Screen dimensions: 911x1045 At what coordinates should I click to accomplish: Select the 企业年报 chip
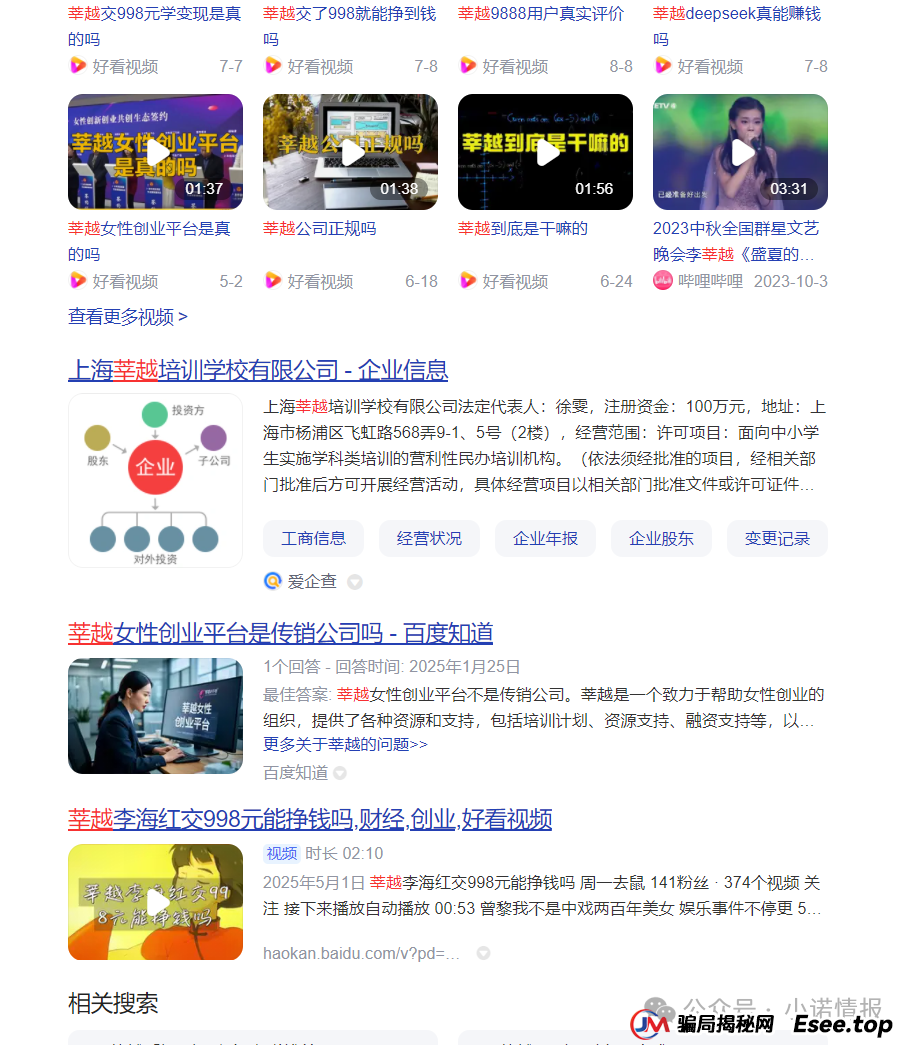pos(545,538)
